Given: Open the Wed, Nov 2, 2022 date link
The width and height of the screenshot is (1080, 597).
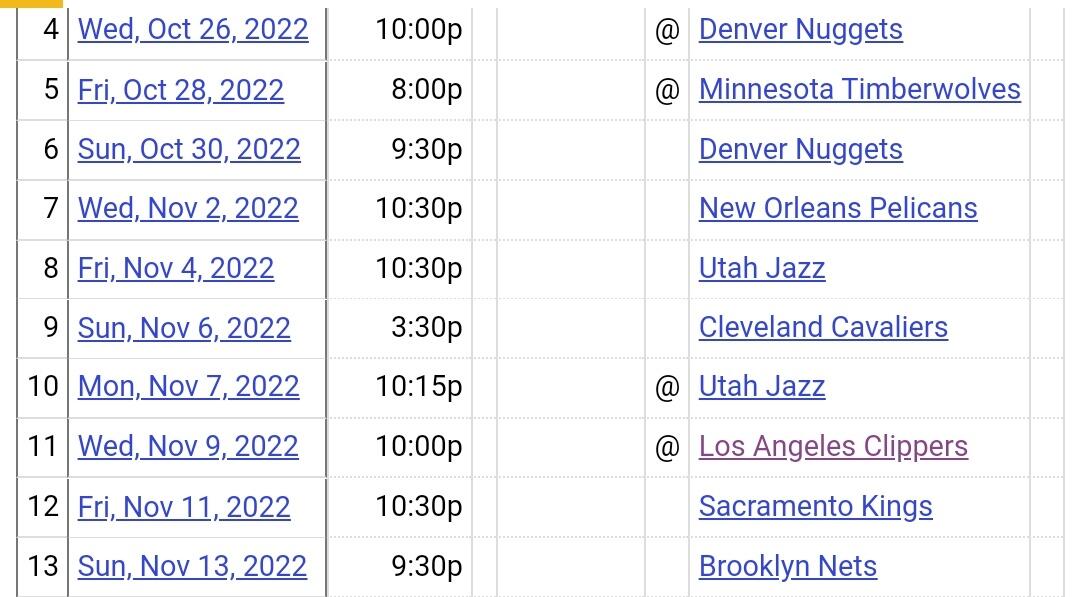Looking at the screenshot, I should [x=188, y=209].
